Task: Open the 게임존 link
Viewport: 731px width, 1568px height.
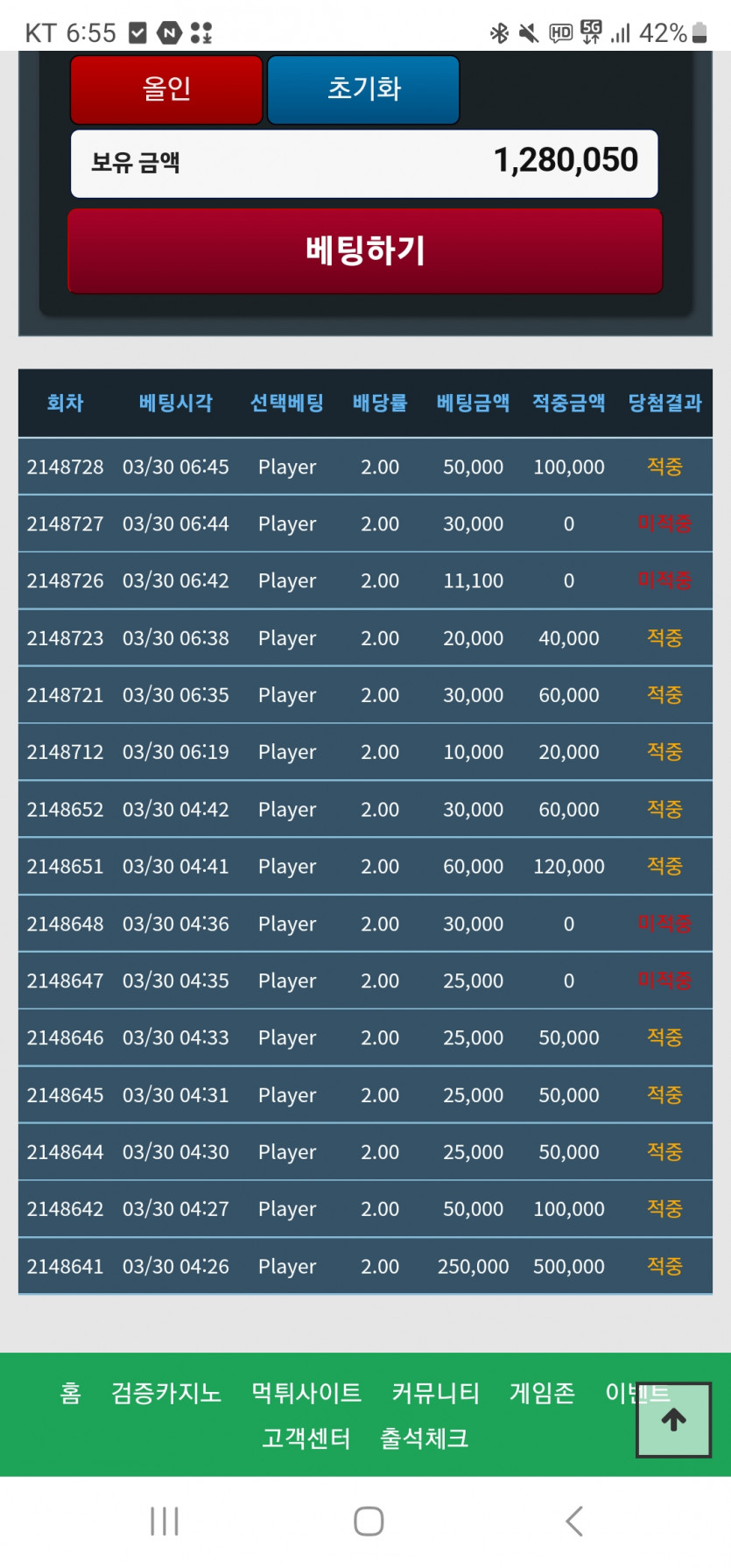Action: (x=542, y=1392)
